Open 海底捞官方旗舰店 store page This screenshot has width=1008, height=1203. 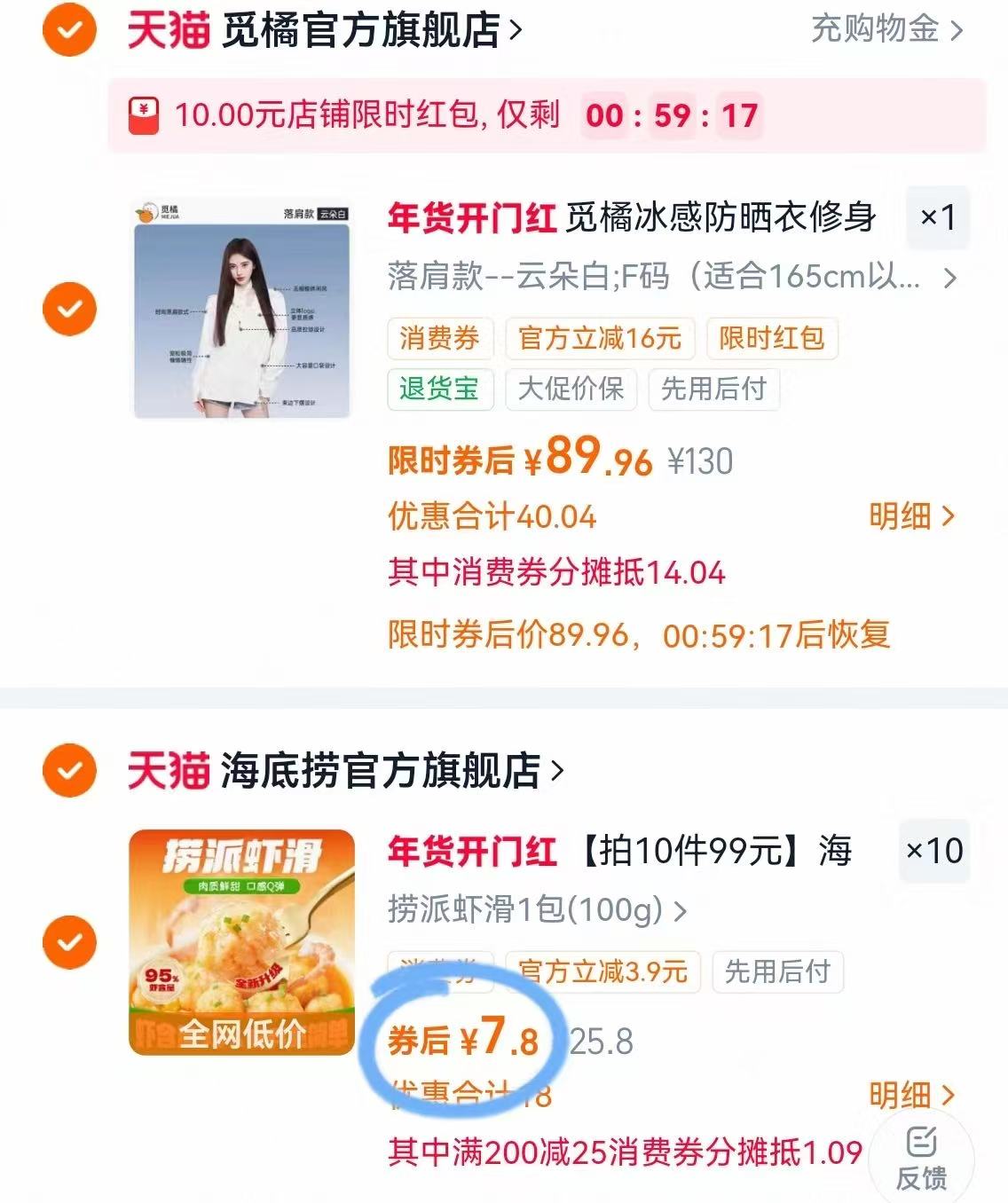point(382,771)
